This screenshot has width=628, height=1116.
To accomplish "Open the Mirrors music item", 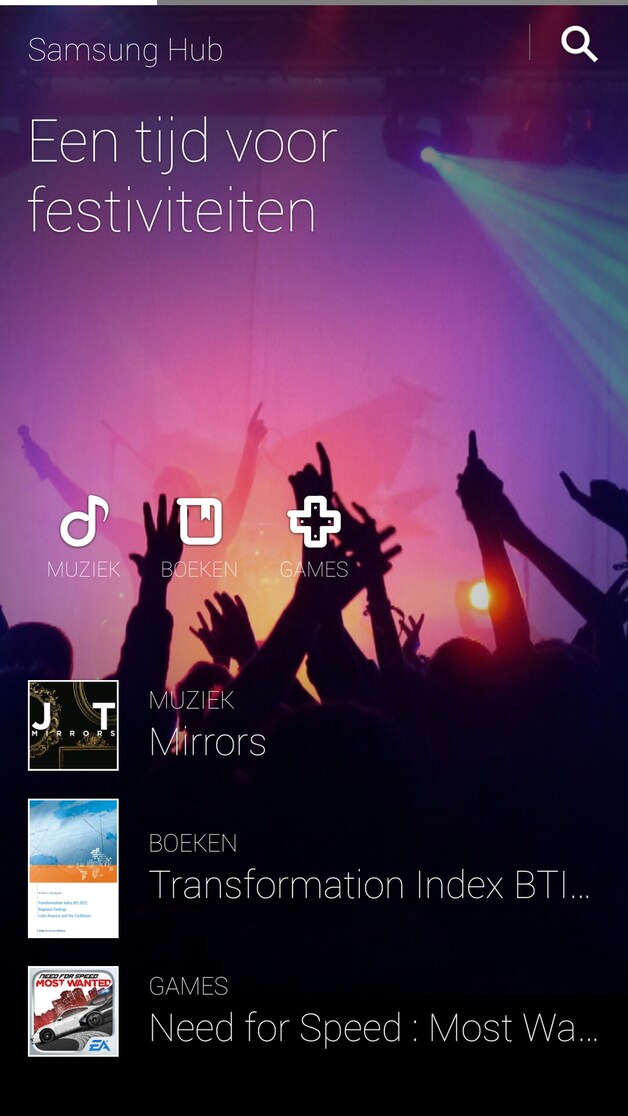I will coord(314,725).
